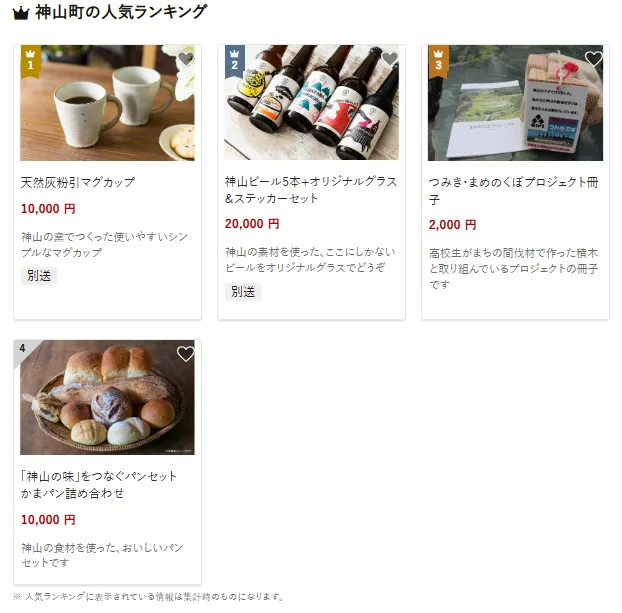Favorite the 天然灰粉引マグカップ item
This screenshot has width=622, height=613.
(x=186, y=59)
